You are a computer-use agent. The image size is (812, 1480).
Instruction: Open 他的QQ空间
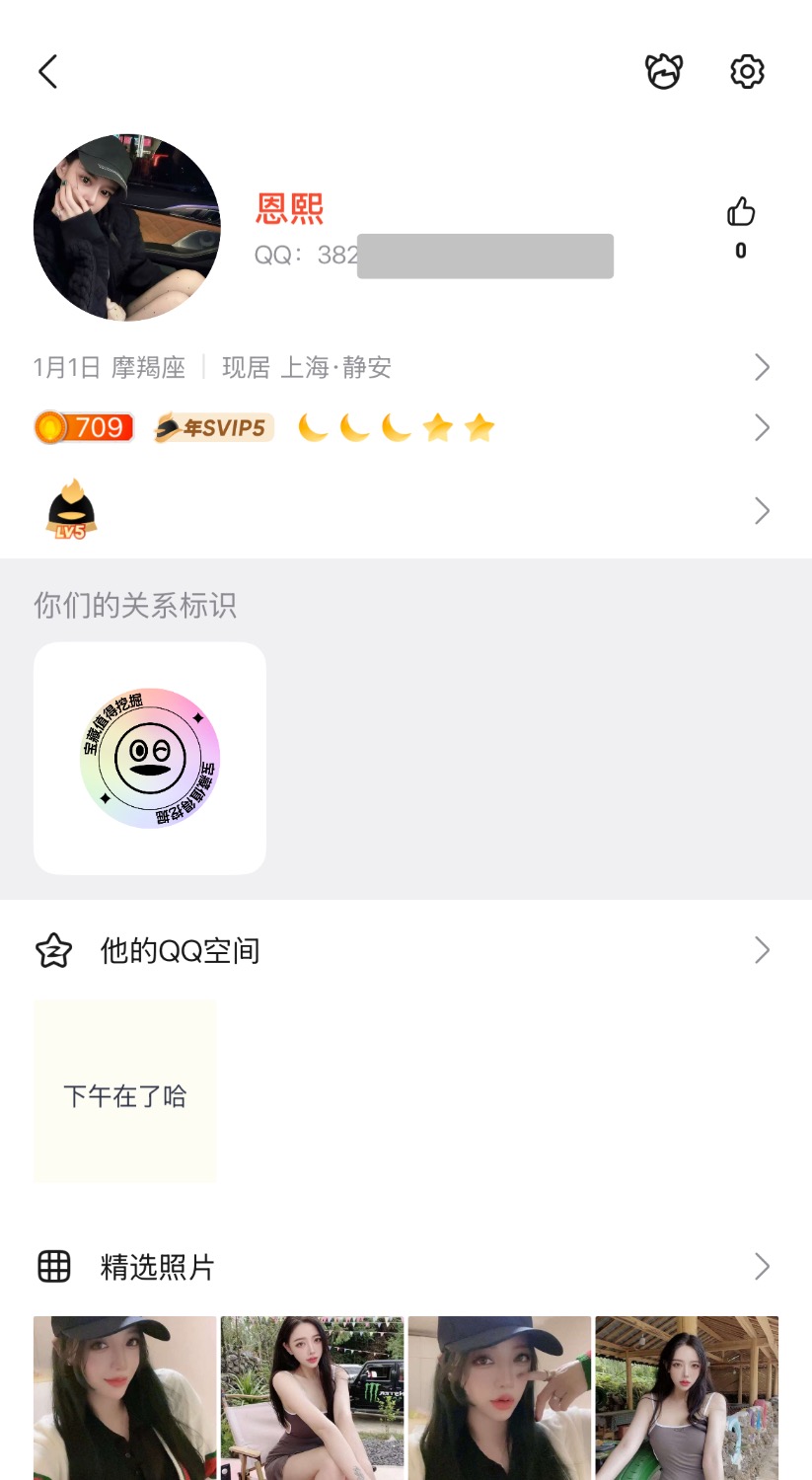pos(405,950)
